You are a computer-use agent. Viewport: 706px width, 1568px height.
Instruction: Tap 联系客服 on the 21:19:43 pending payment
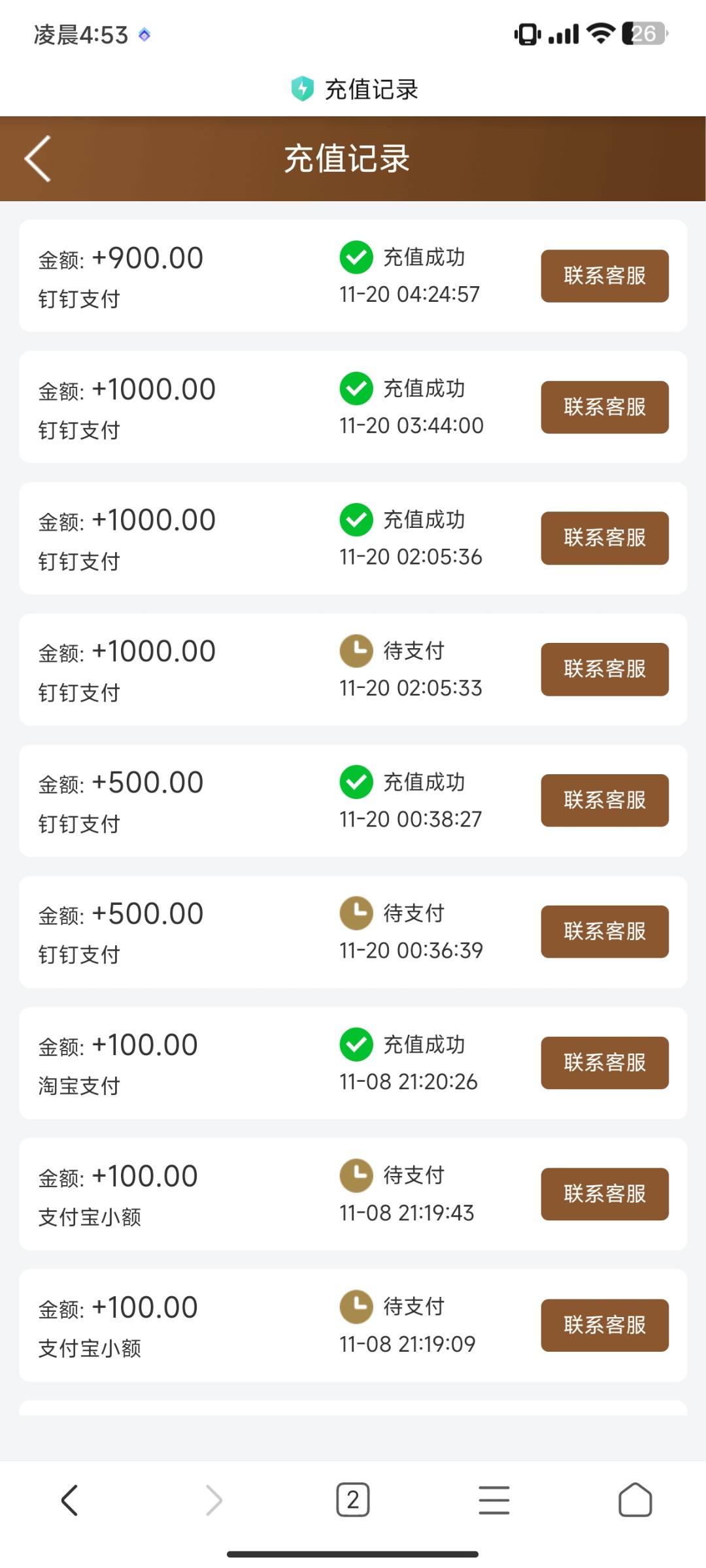pyautogui.click(x=604, y=1194)
